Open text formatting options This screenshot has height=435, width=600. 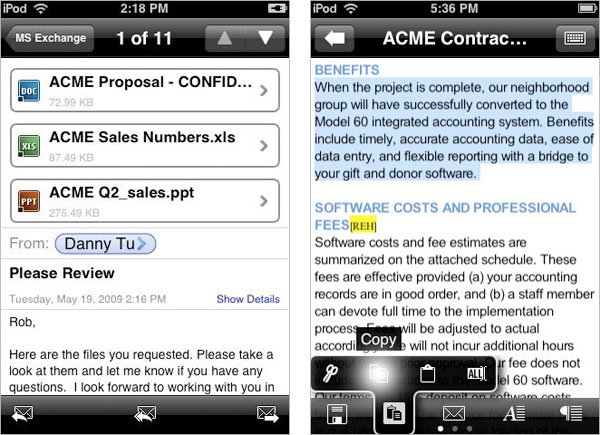[513, 413]
